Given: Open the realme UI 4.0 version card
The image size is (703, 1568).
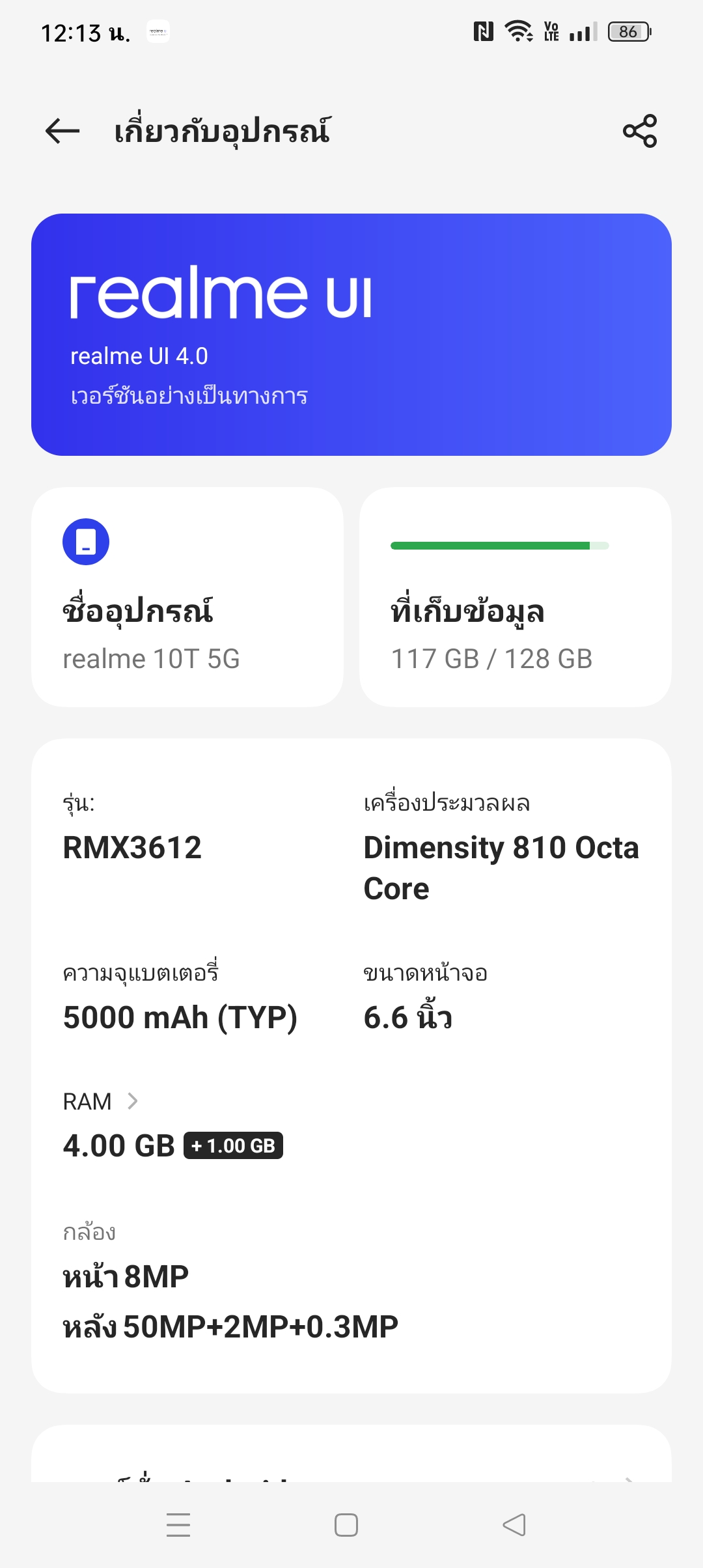Looking at the screenshot, I should (351, 335).
